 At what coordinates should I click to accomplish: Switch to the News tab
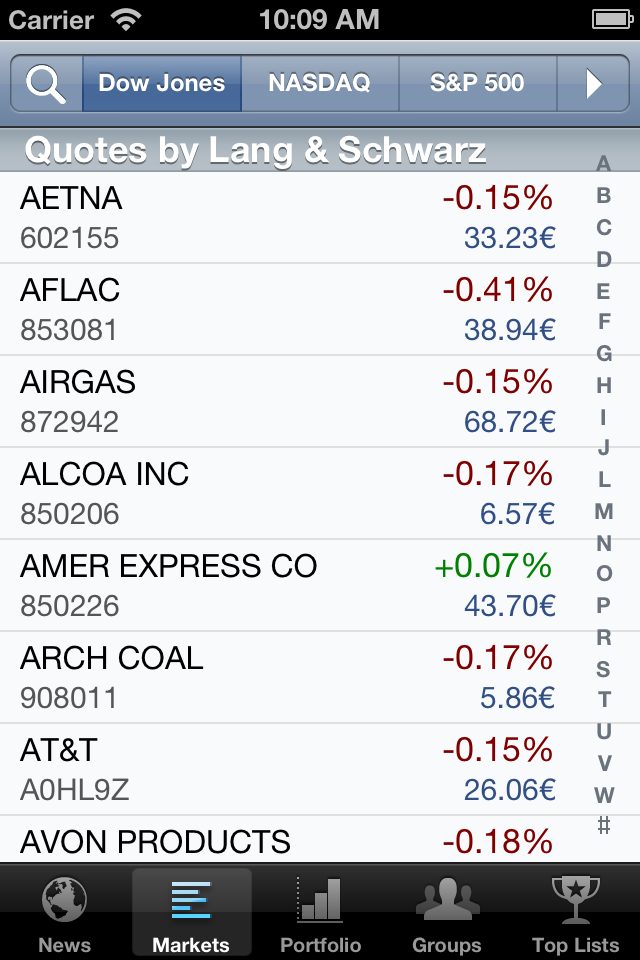pos(64,913)
